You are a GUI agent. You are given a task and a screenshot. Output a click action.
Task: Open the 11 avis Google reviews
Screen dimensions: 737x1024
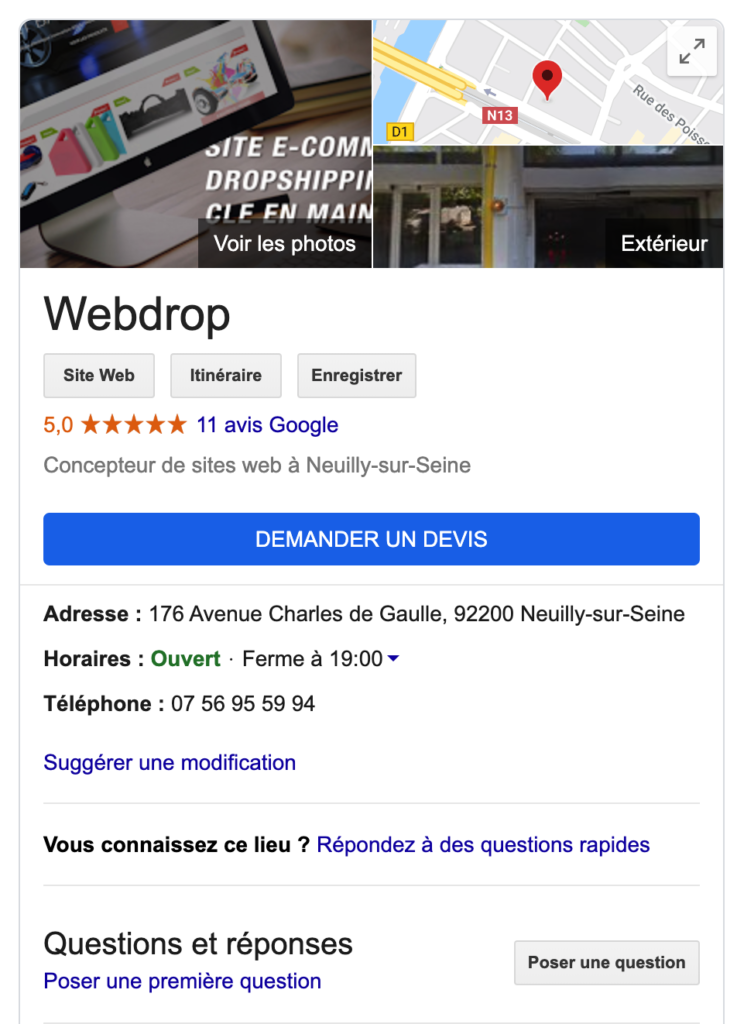[265, 424]
